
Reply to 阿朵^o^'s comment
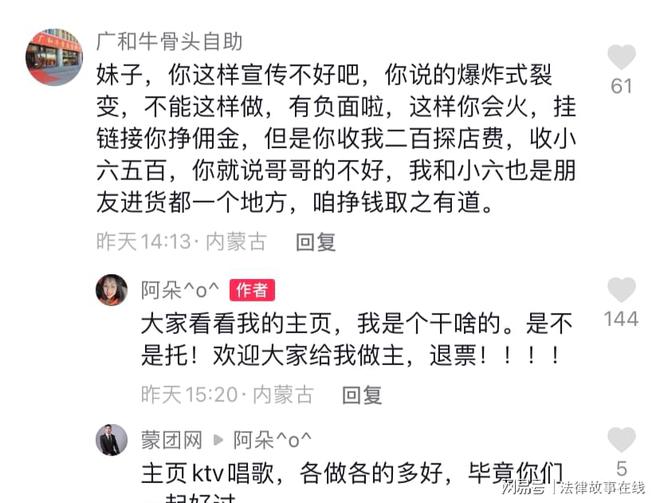(361, 395)
